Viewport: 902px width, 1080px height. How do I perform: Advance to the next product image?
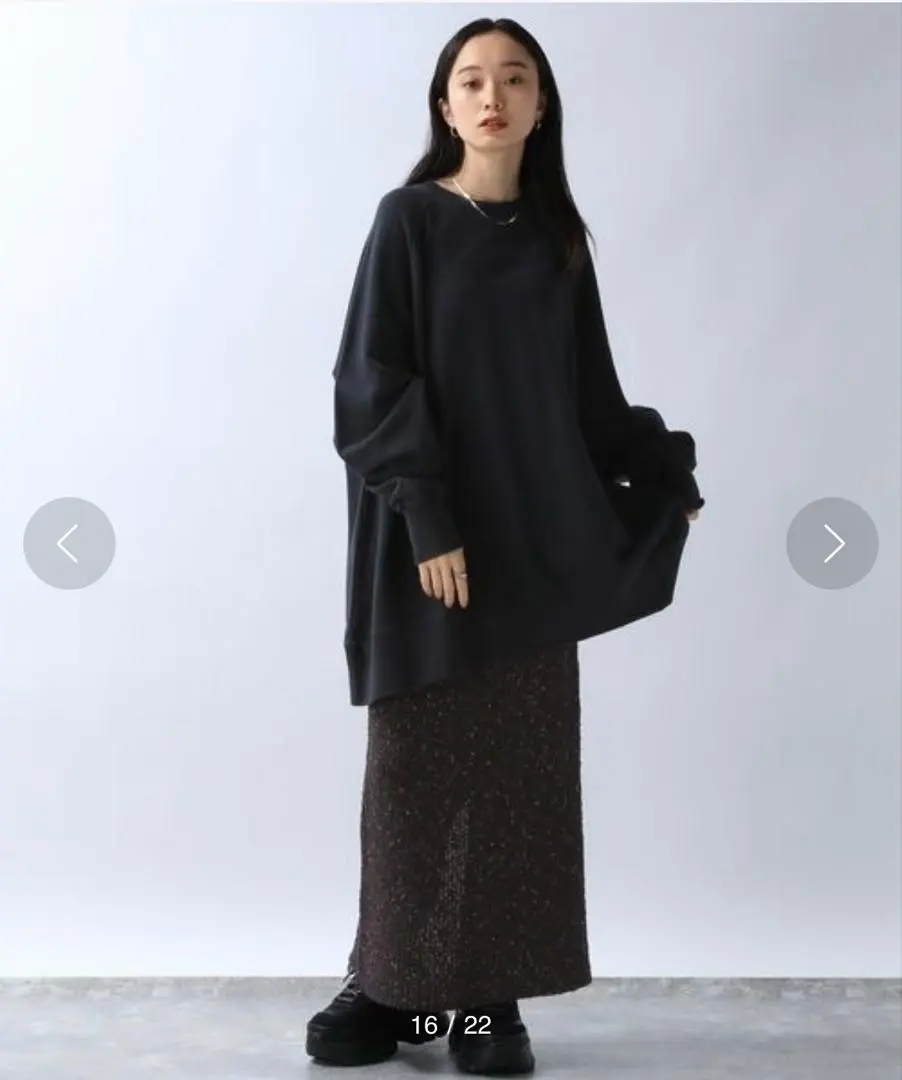[832, 543]
